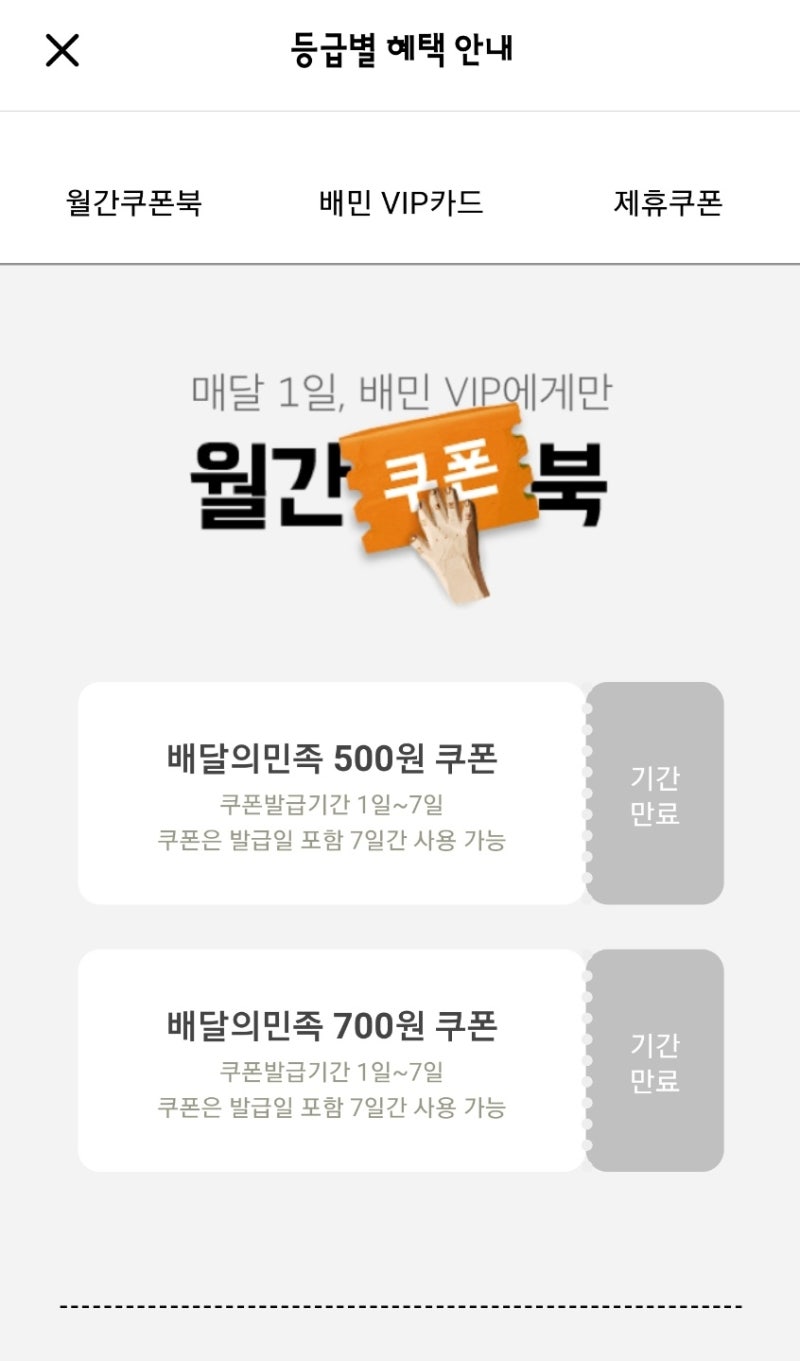Switch to the 배민 VIP카드 tab
Image resolution: width=800 pixels, height=1361 pixels.
pos(401,203)
